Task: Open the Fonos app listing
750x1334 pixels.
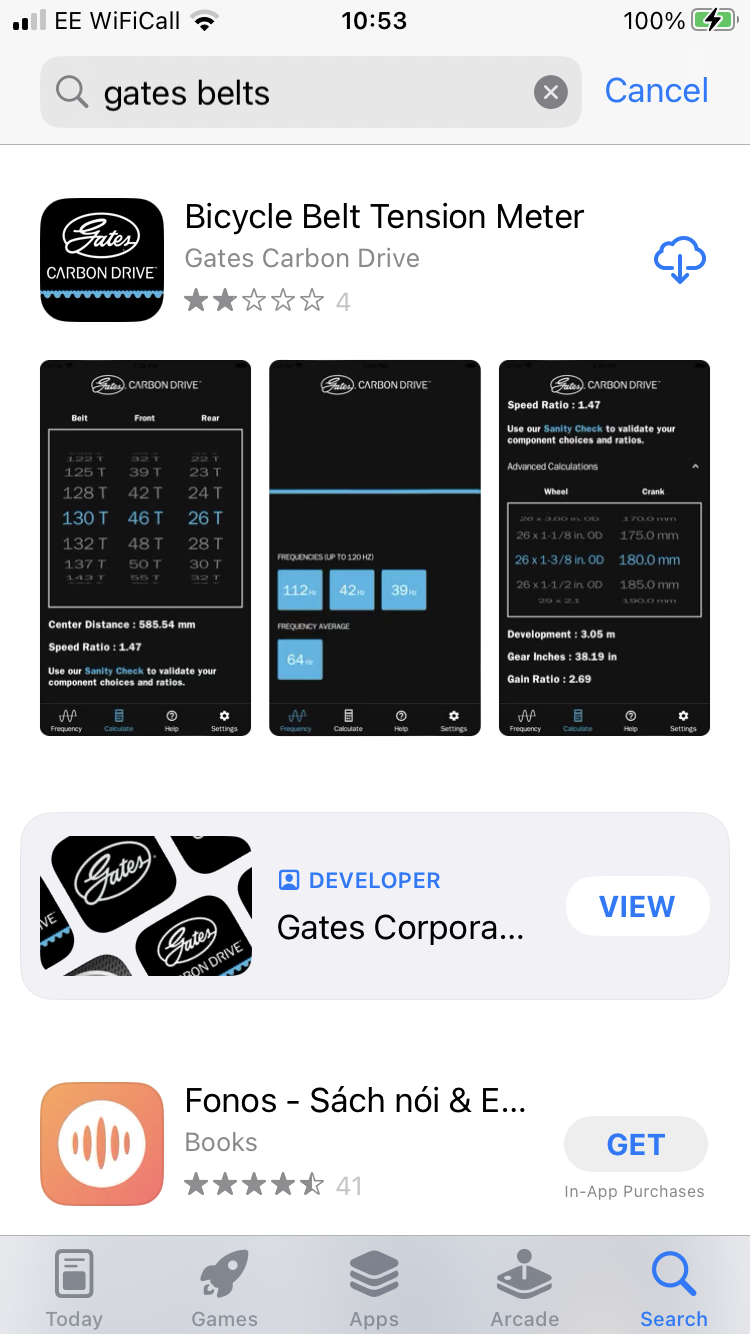Action: pyautogui.click(x=355, y=1102)
